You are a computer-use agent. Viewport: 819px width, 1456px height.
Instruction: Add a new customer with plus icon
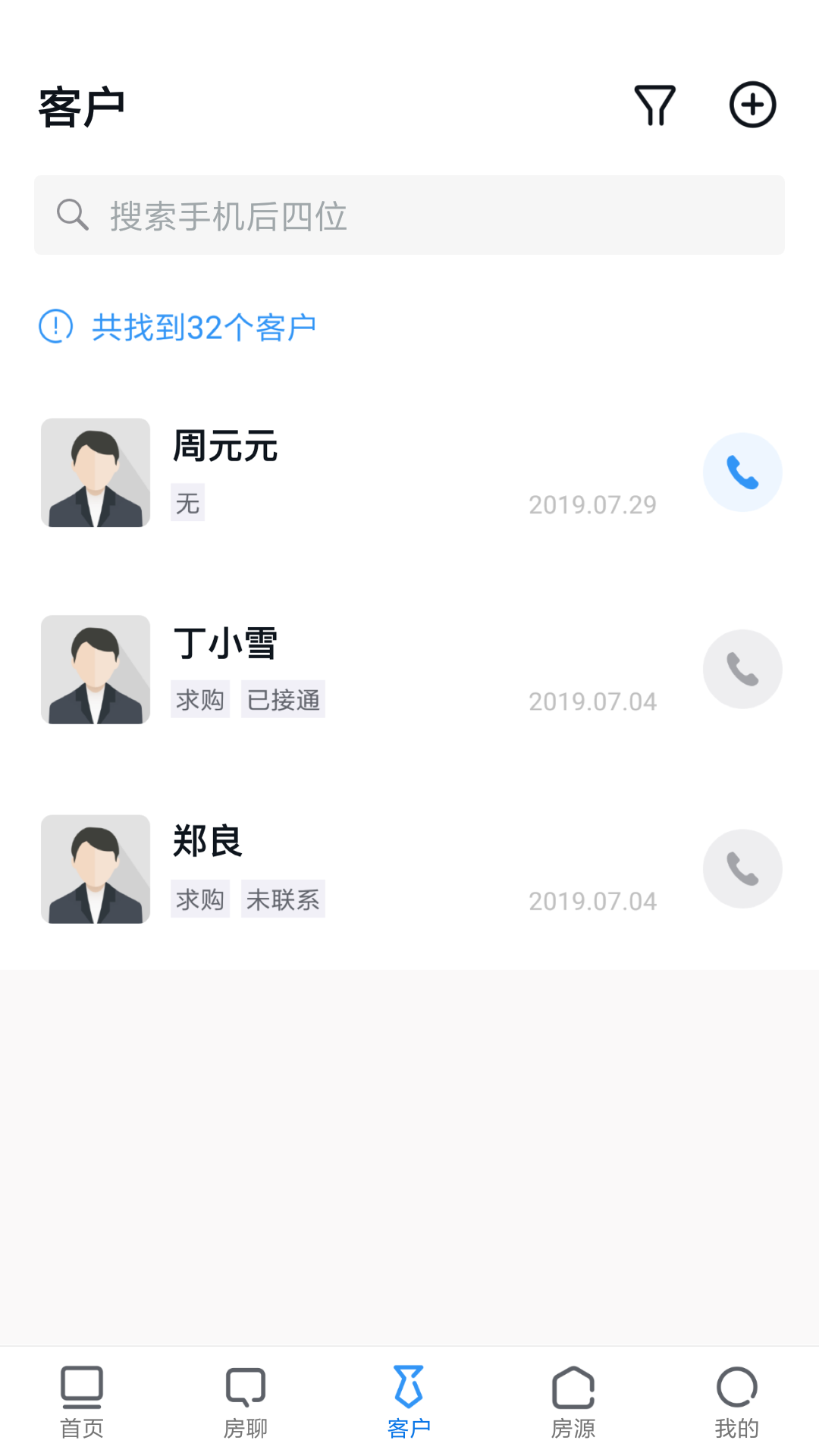752,105
